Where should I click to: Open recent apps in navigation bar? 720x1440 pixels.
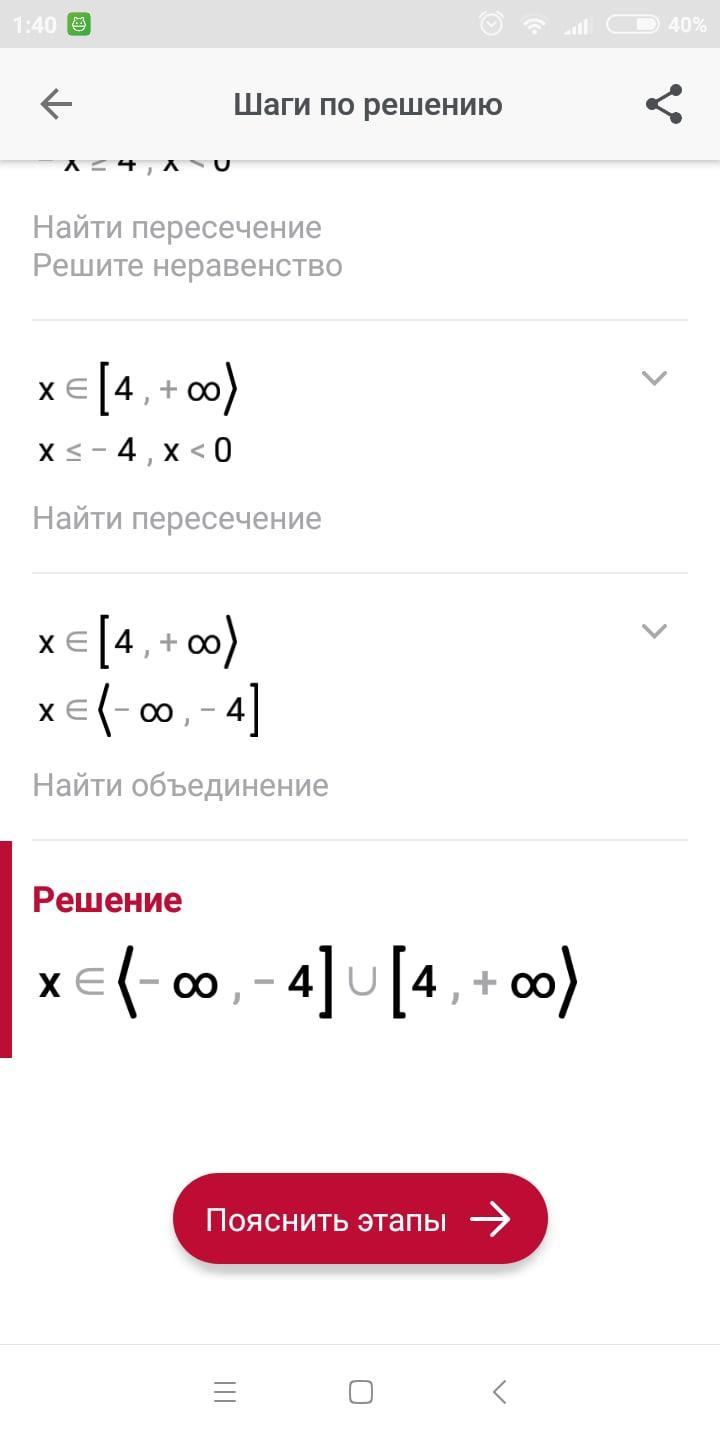tap(225, 1392)
